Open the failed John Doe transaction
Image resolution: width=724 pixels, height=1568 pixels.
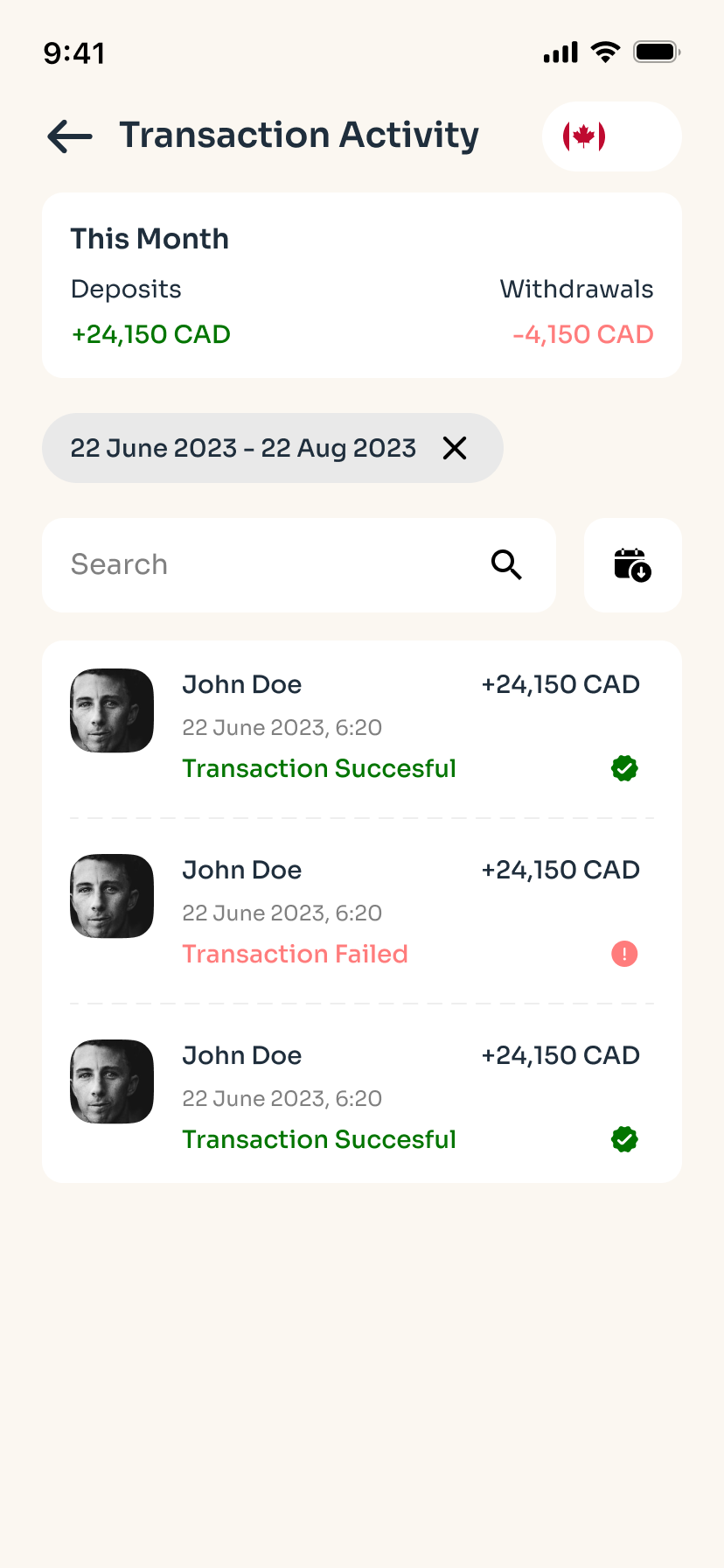362,912
